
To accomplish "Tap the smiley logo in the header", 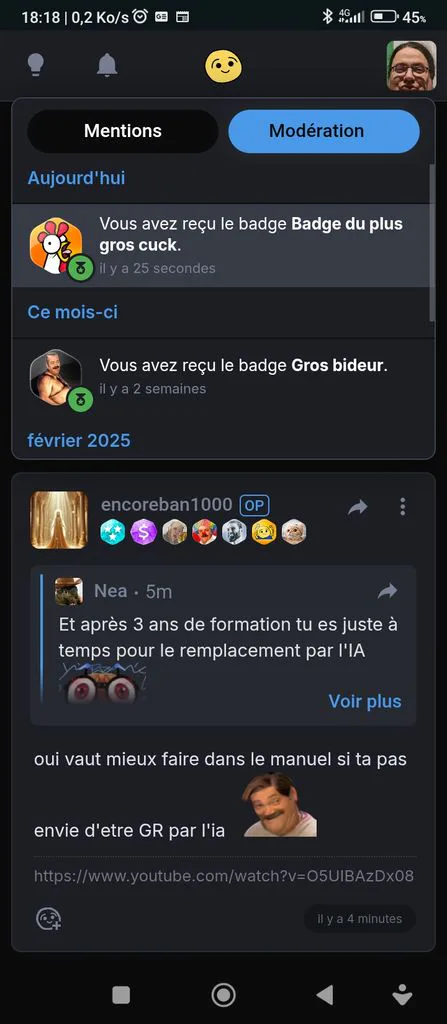I will click(224, 65).
